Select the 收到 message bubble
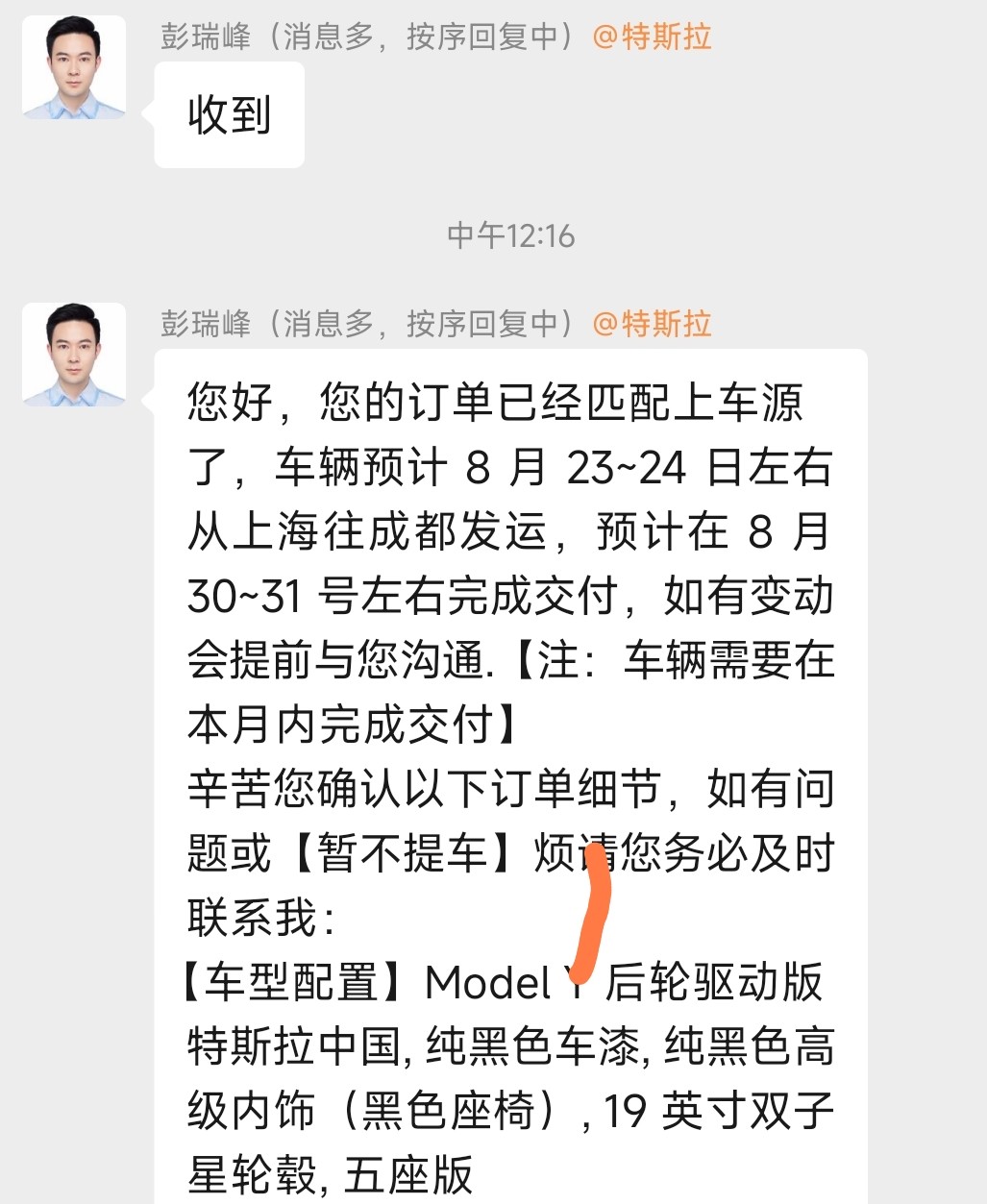Image resolution: width=987 pixels, height=1204 pixels. click(x=228, y=113)
